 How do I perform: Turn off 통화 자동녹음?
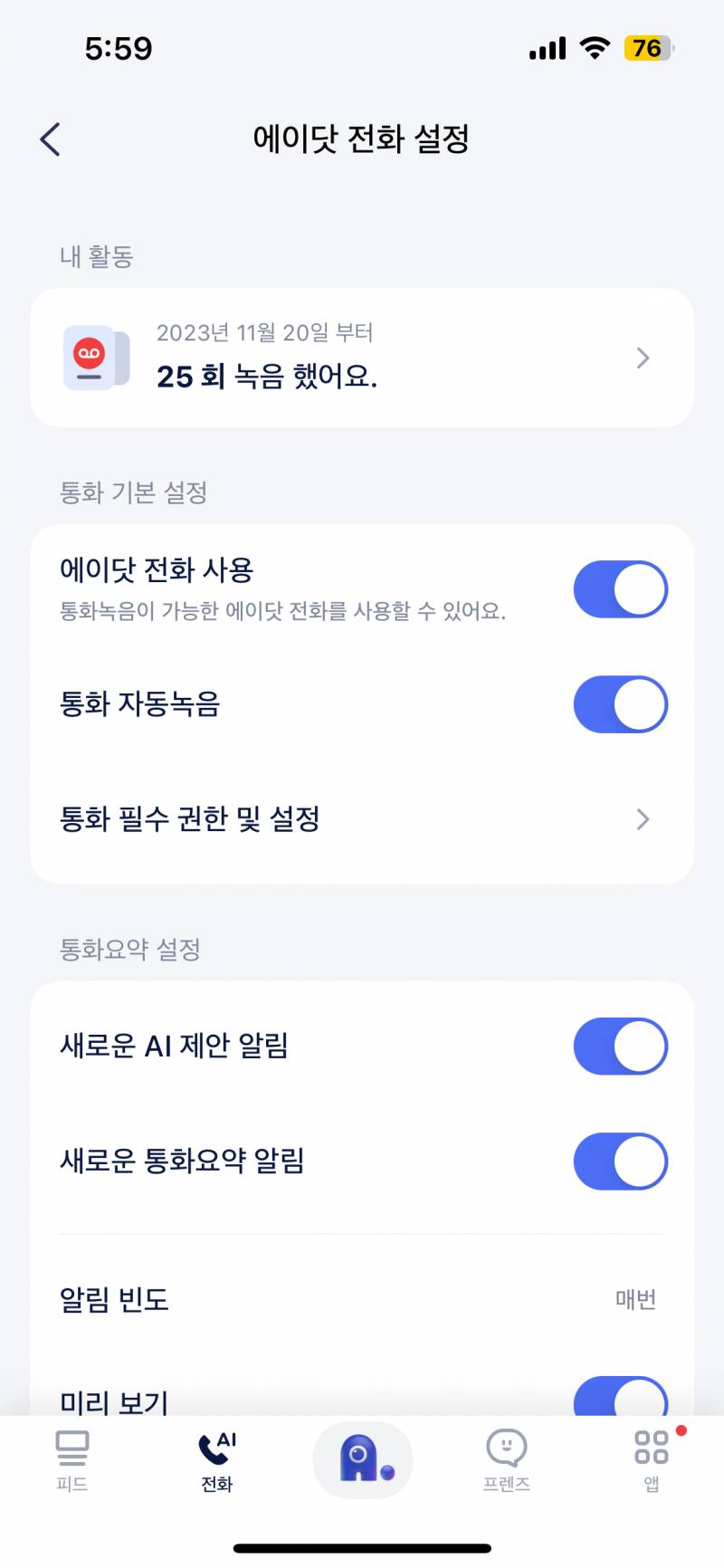pos(620,704)
